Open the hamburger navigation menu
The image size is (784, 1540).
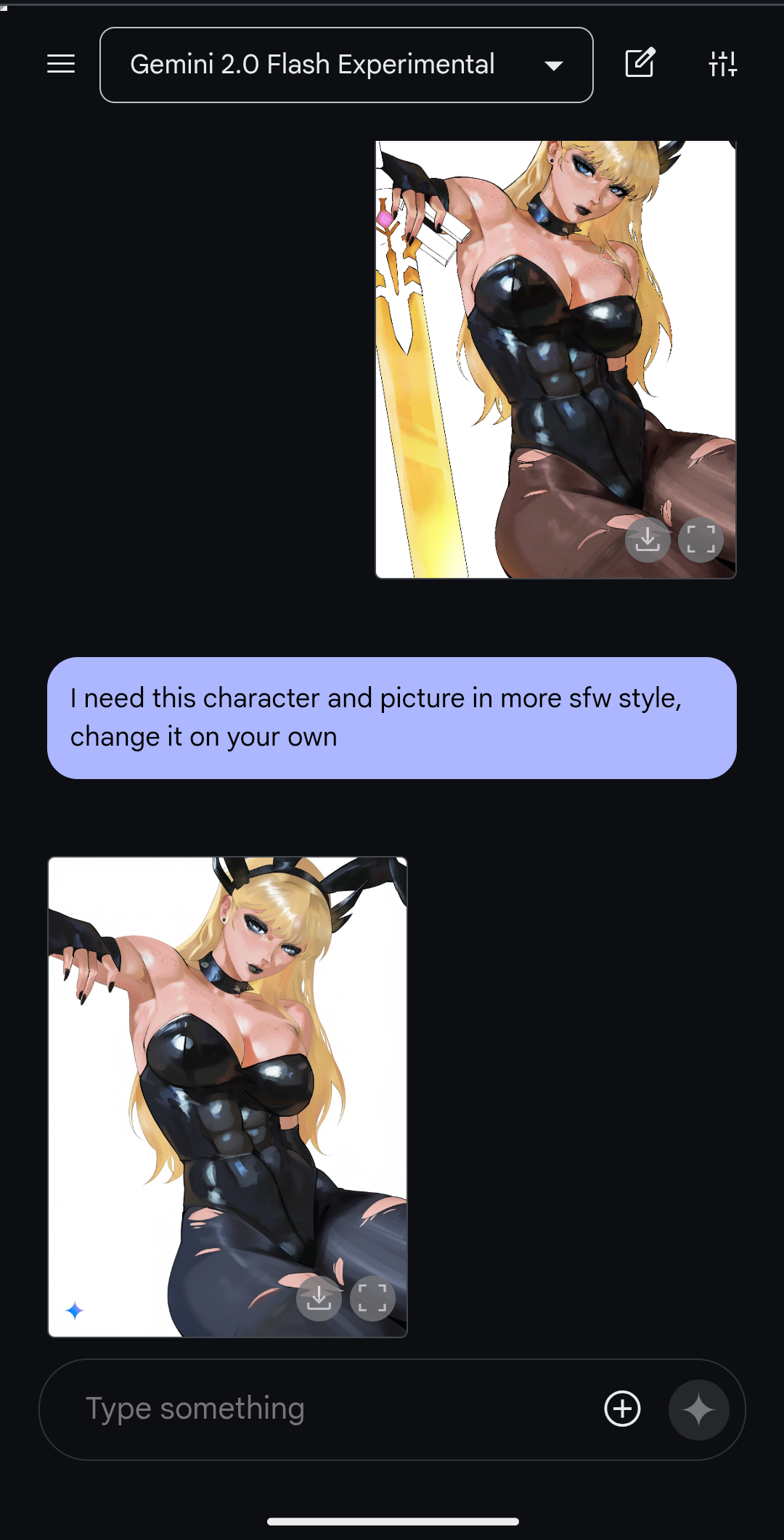[61, 65]
